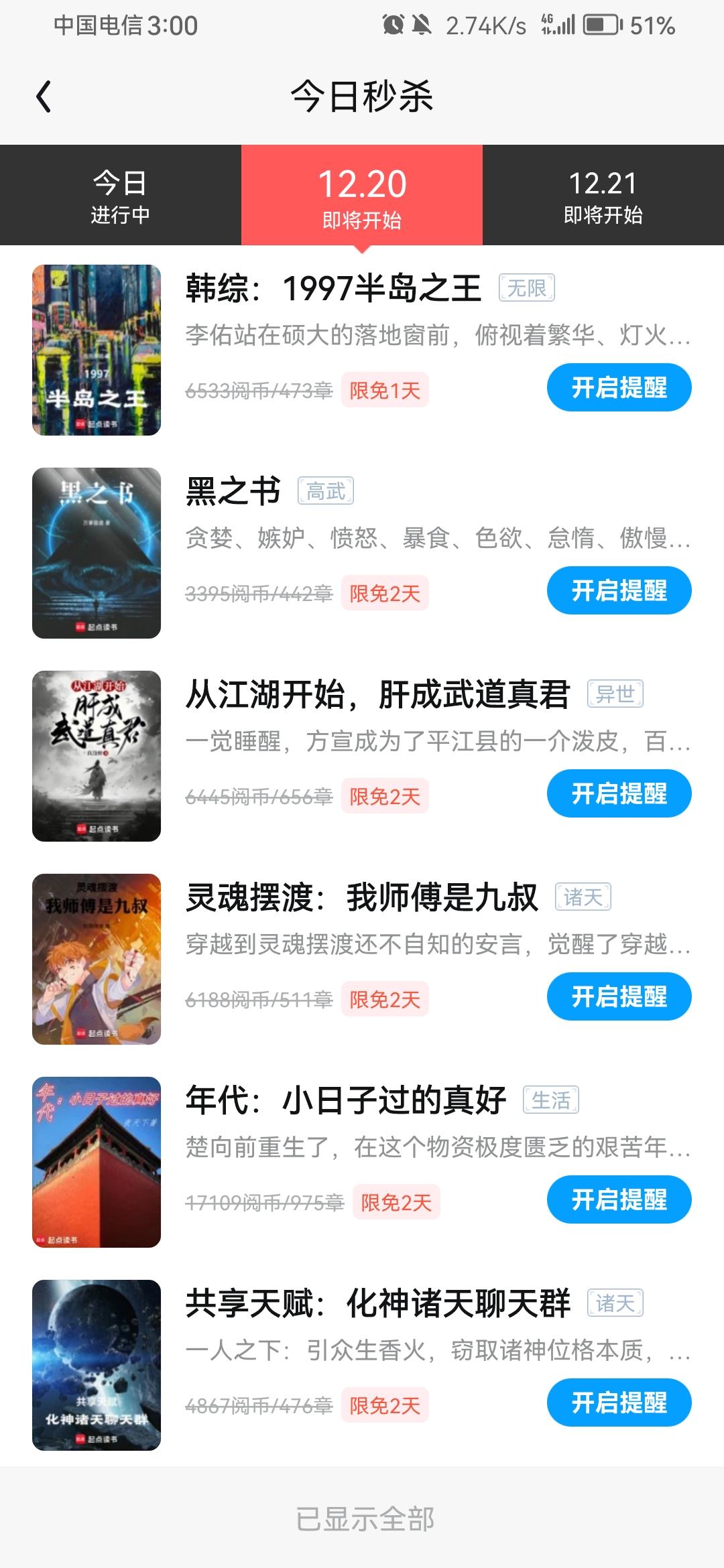View cover of 从江湖开始，肝成武道真君
724x1568 pixels.
(97, 756)
